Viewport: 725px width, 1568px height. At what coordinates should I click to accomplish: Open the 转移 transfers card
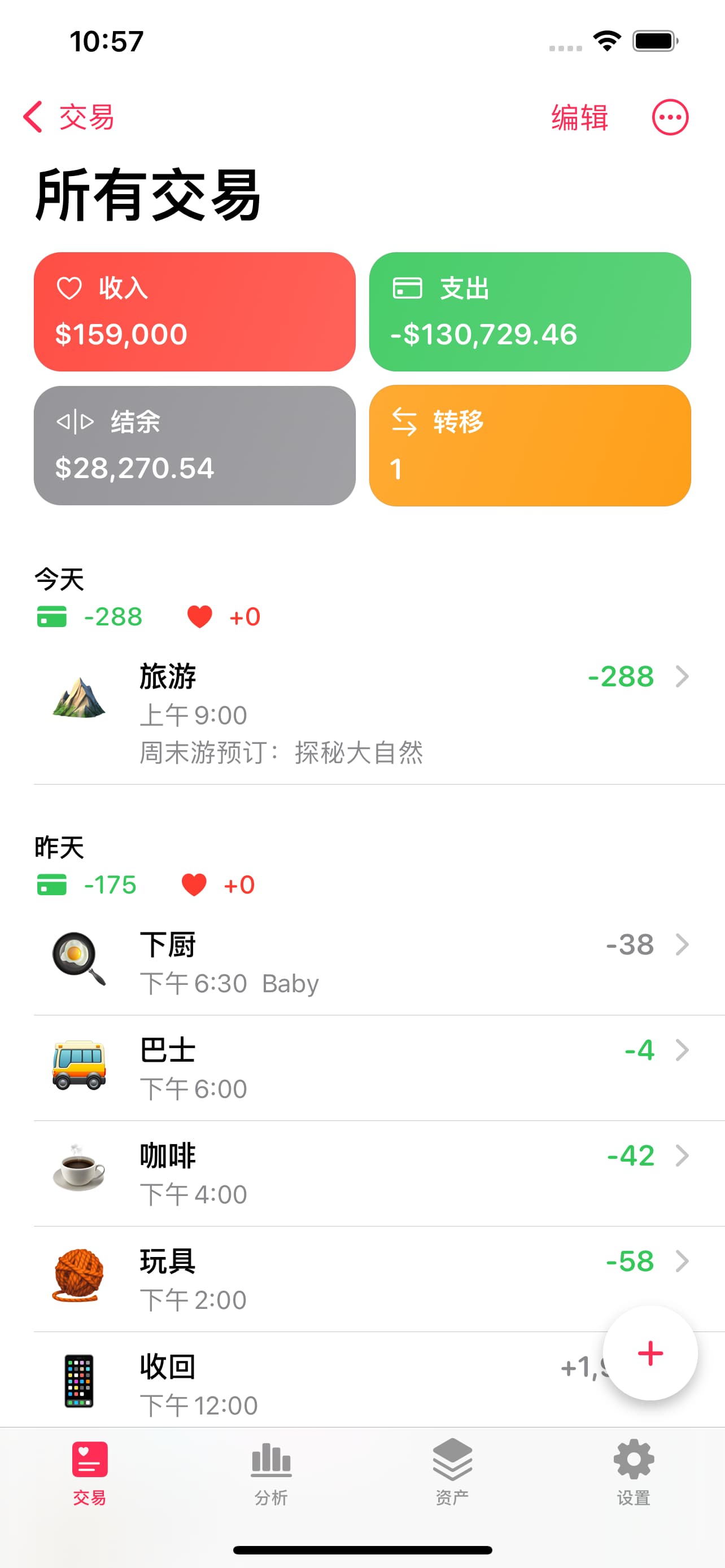pyautogui.click(x=530, y=445)
